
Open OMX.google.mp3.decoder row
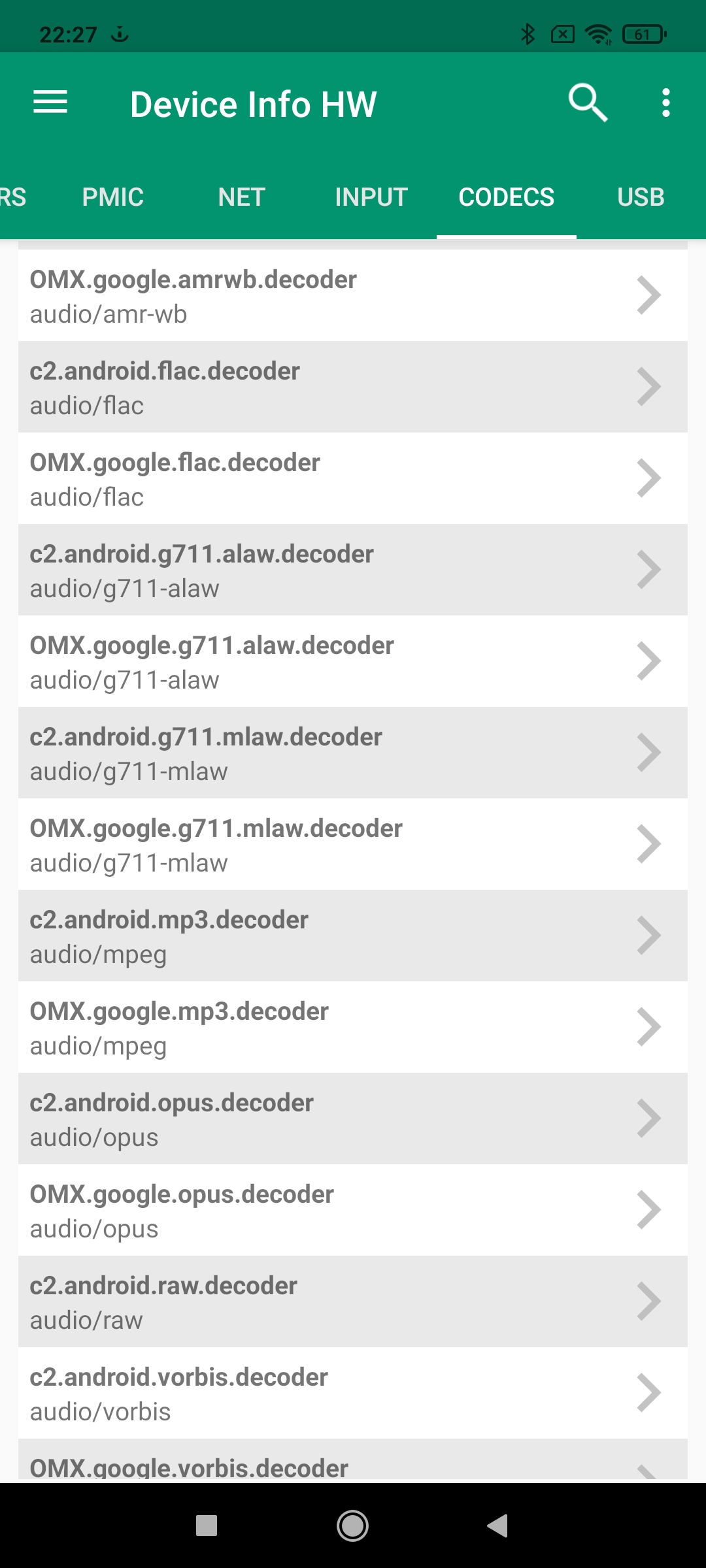352,1028
